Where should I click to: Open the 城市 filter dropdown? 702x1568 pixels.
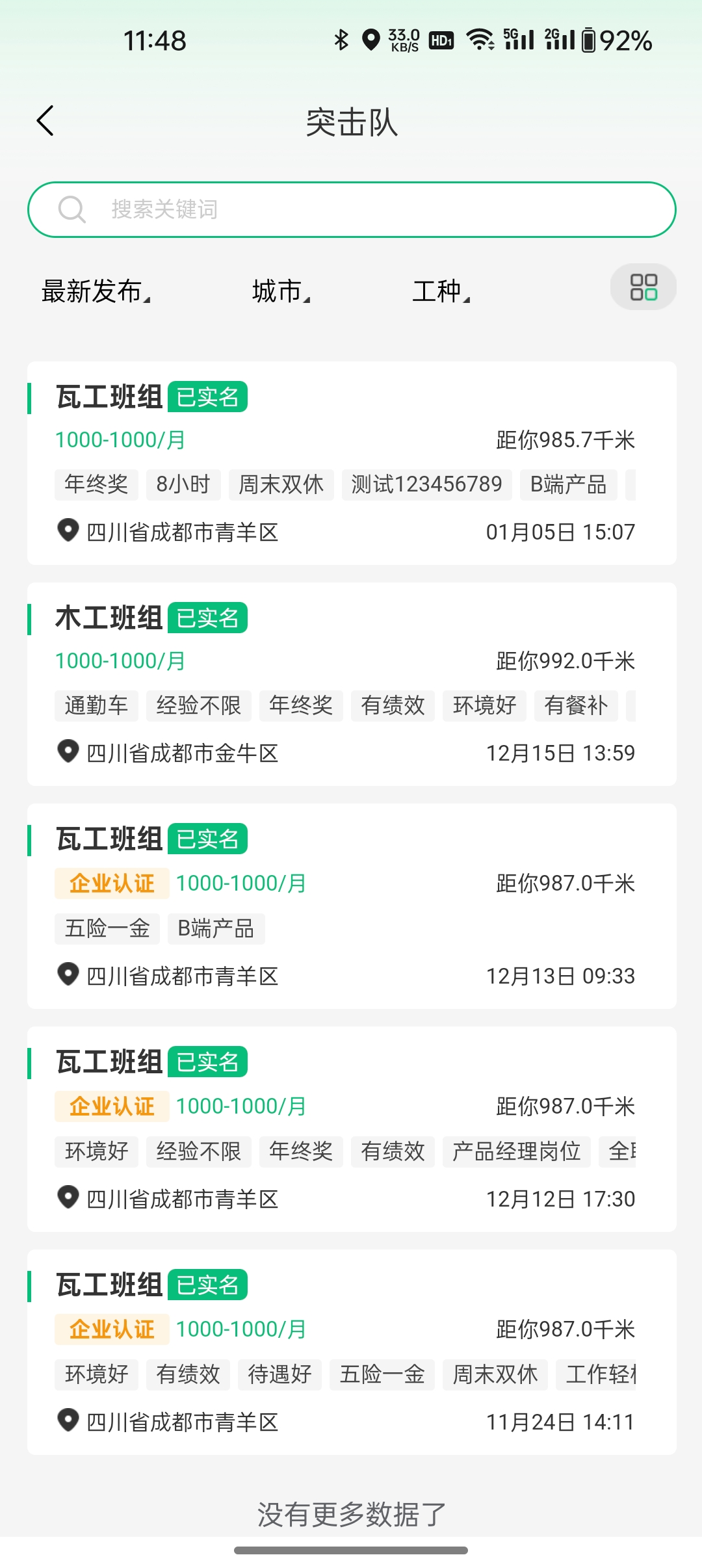(278, 291)
